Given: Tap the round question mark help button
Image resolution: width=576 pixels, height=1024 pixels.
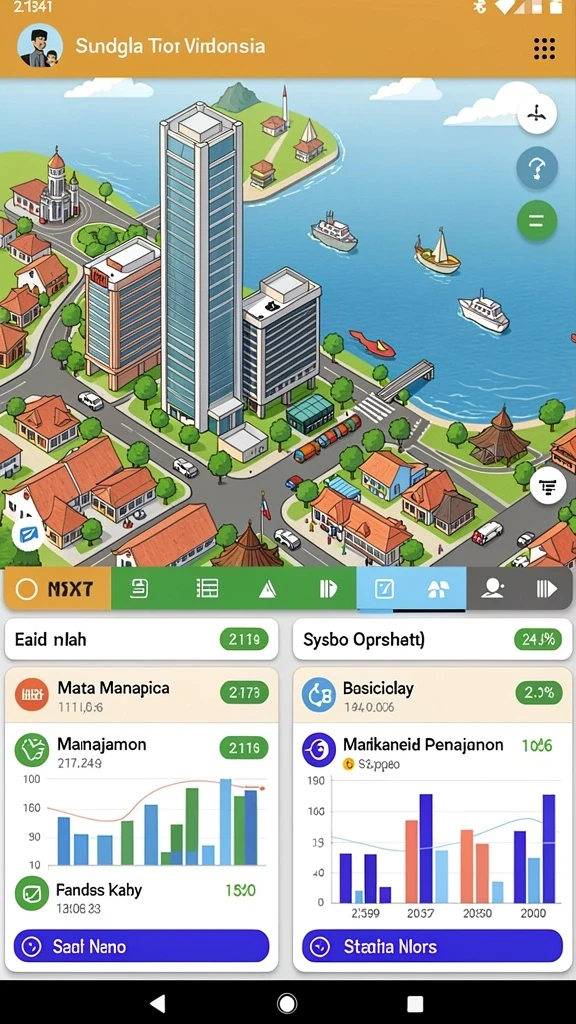Looking at the screenshot, I should [537, 168].
